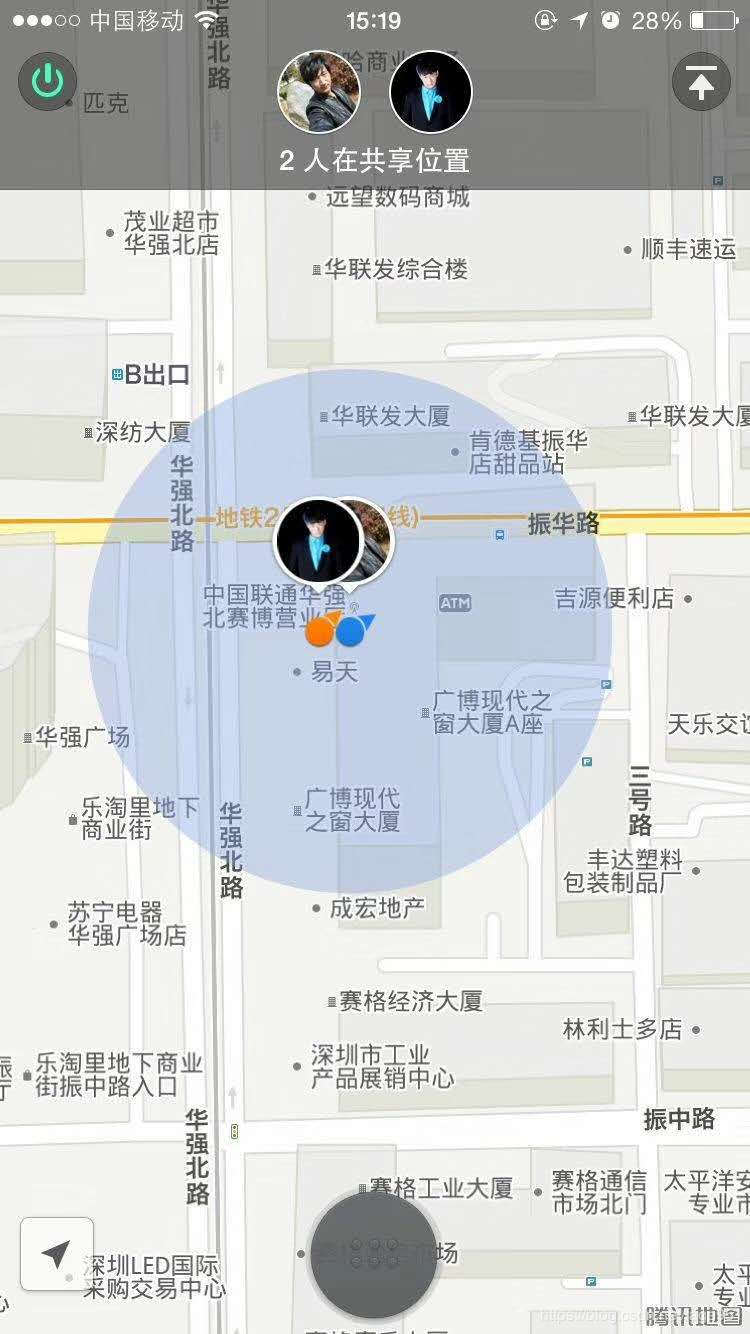Collapse location sharing with the top-right arrow
The height and width of the screenshot is (1334, 750).
[701, 83]
